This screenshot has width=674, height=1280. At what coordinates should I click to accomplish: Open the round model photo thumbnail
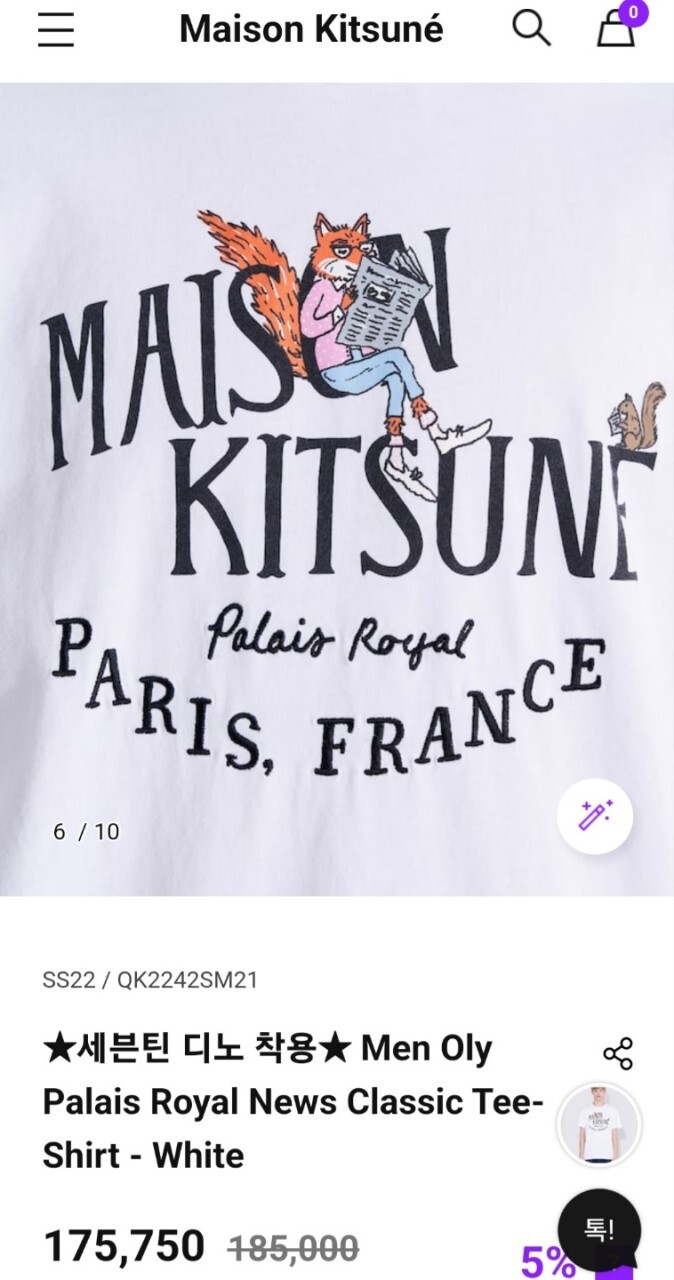(x=598, y=1125)
